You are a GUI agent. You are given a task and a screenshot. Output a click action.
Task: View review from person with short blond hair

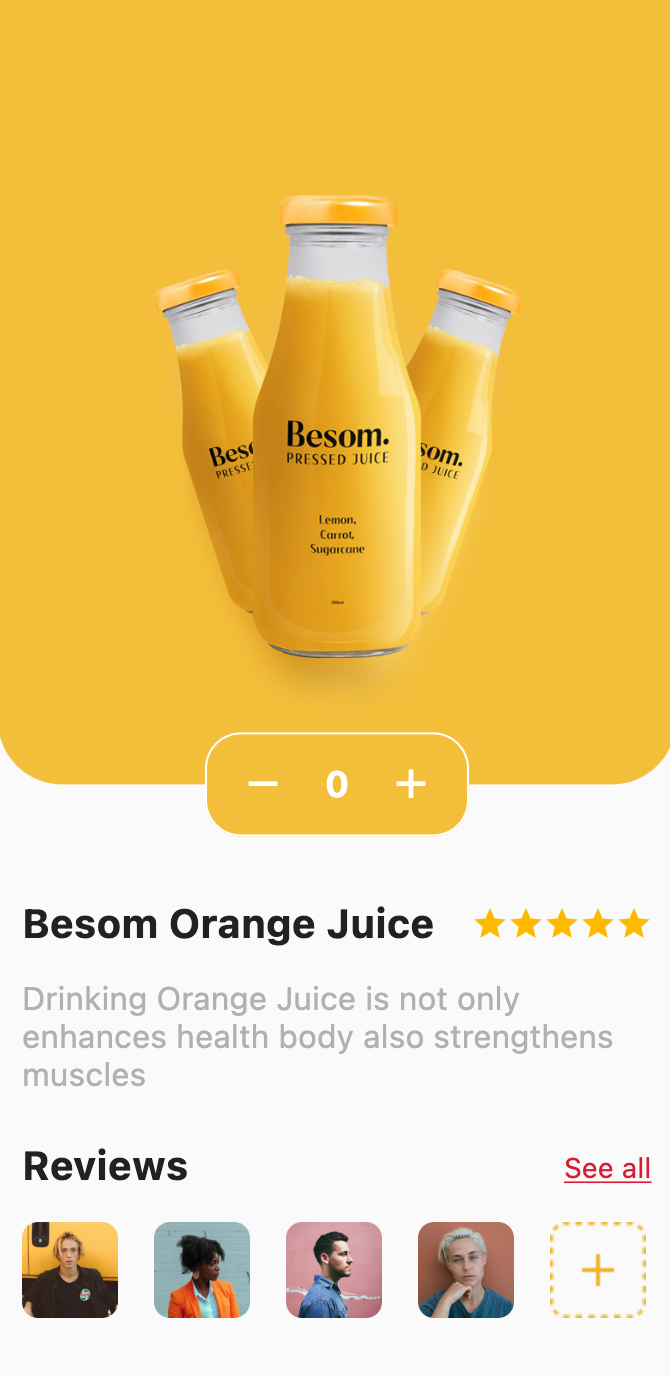[466, 1270]
